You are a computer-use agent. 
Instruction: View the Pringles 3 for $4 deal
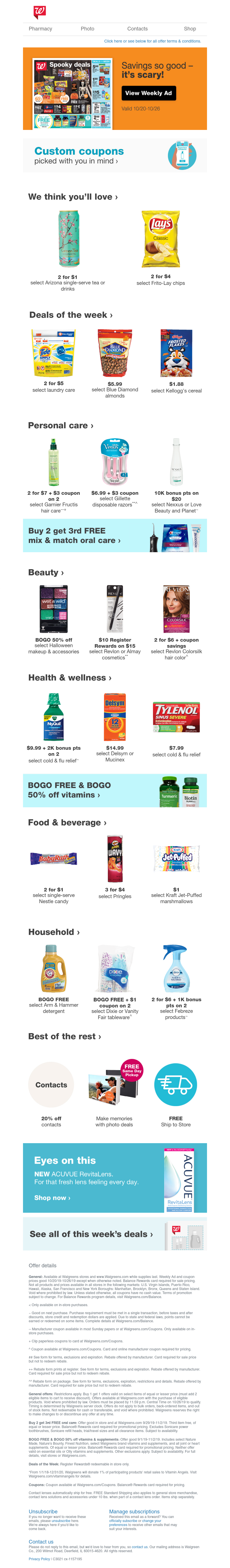click(x=114, y=859)
